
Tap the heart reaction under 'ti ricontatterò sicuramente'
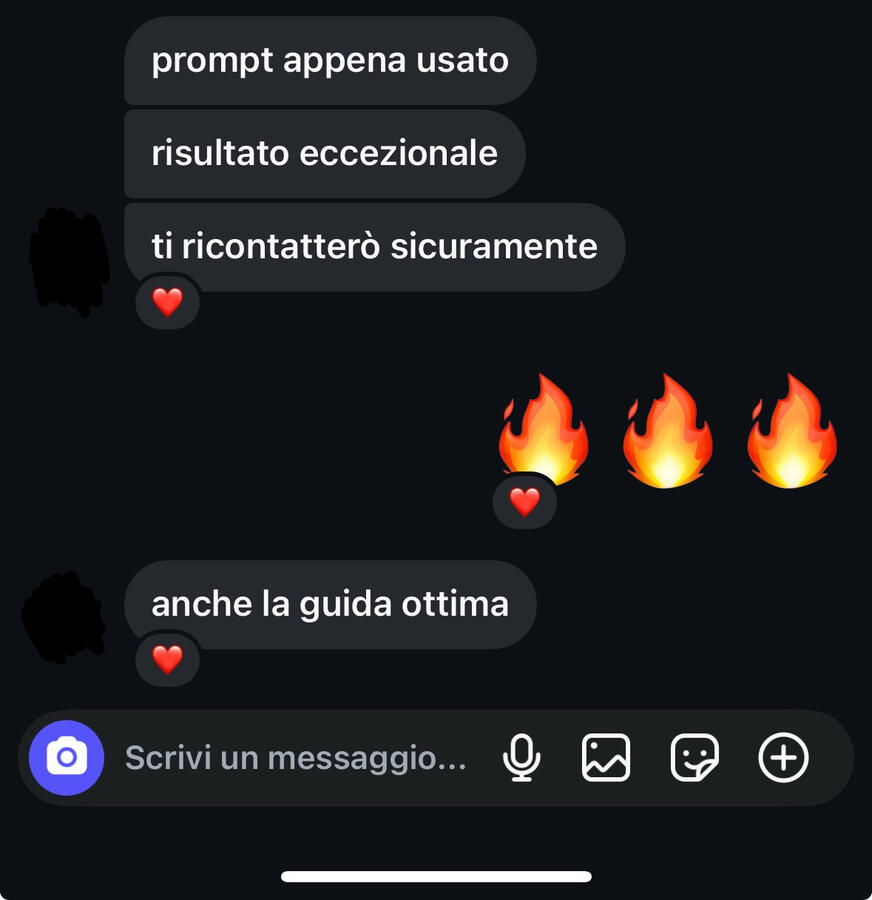(167, 301)
